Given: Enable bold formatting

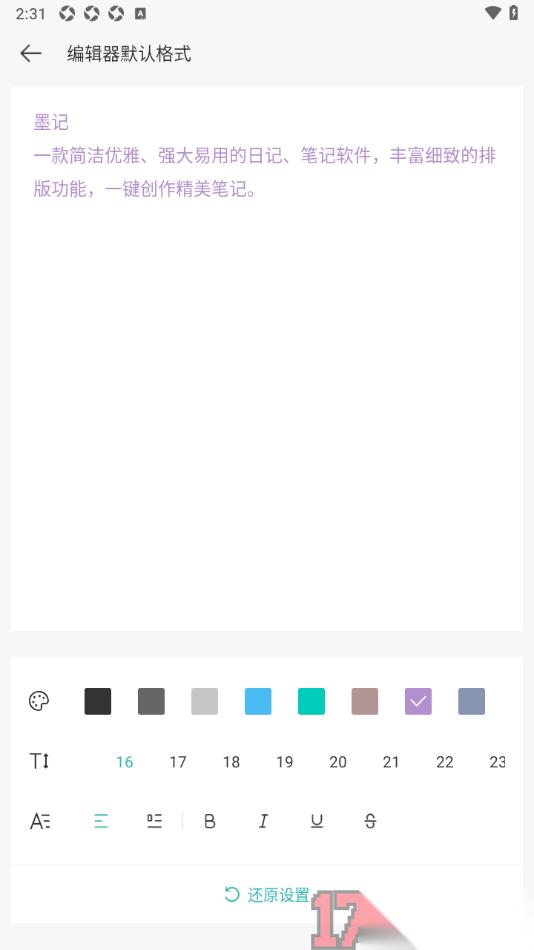Looking at the screenshot, I should coord(210,821).
